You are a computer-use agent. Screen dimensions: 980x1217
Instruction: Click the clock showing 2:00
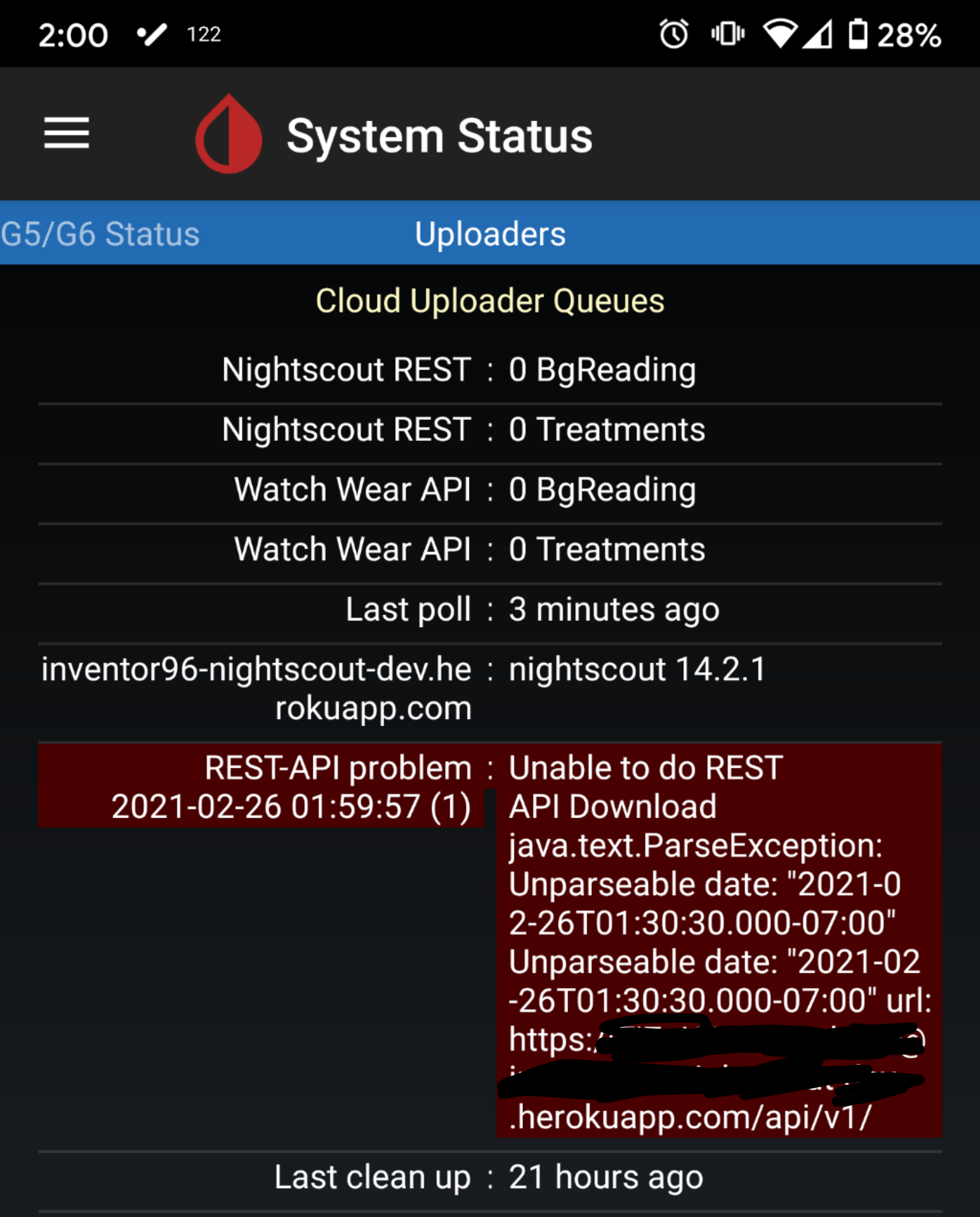click(73, 34)
